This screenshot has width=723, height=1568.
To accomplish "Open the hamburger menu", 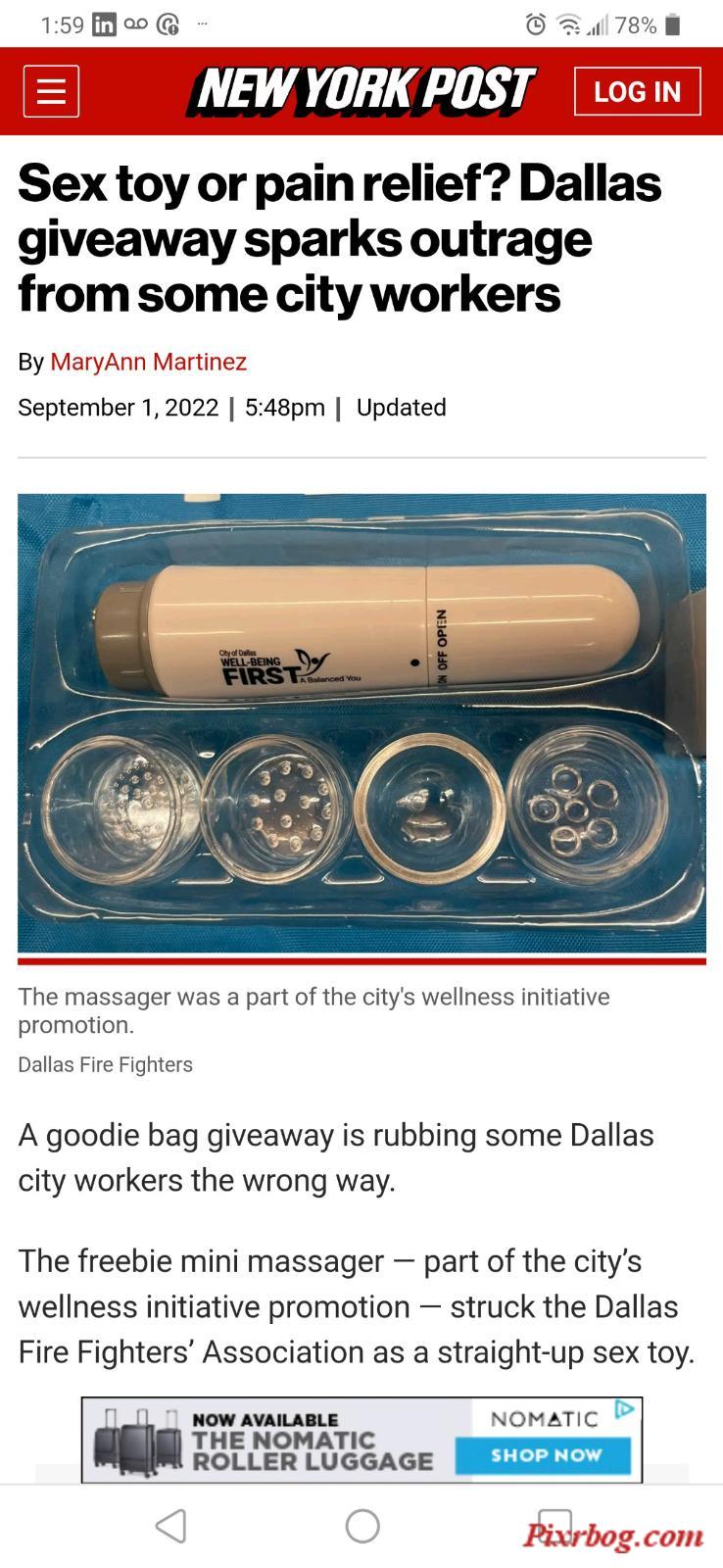I will [x=51, y=92].
